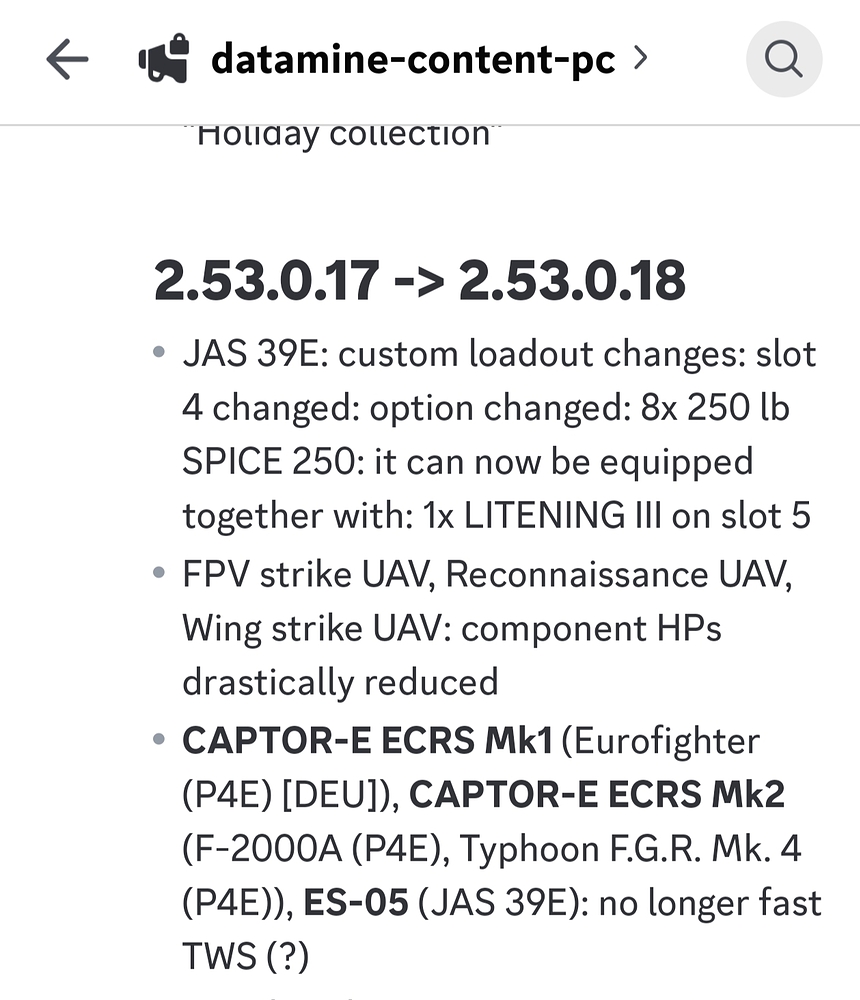Image resolution: width=860 pixels, height=1000 pixels.
Task: Go back using the top-left arrow
Action: click(x=67, y=61)
